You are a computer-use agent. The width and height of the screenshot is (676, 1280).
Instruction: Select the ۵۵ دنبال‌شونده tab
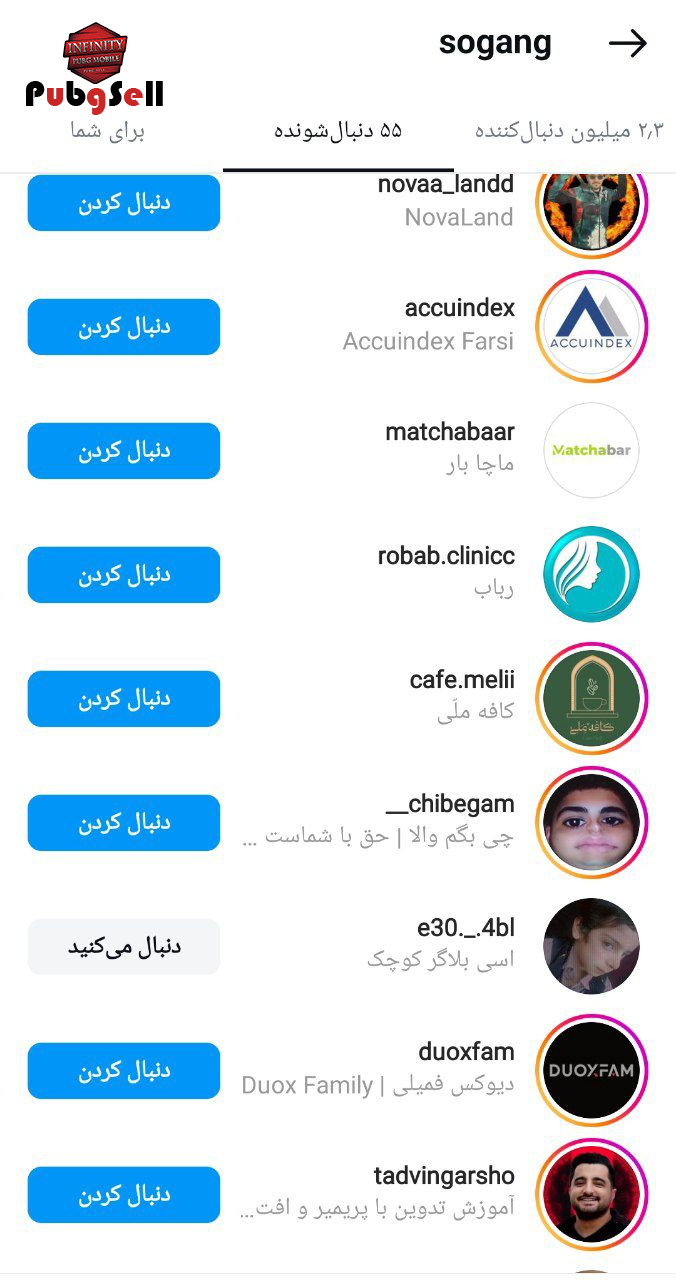click(338, 131)
